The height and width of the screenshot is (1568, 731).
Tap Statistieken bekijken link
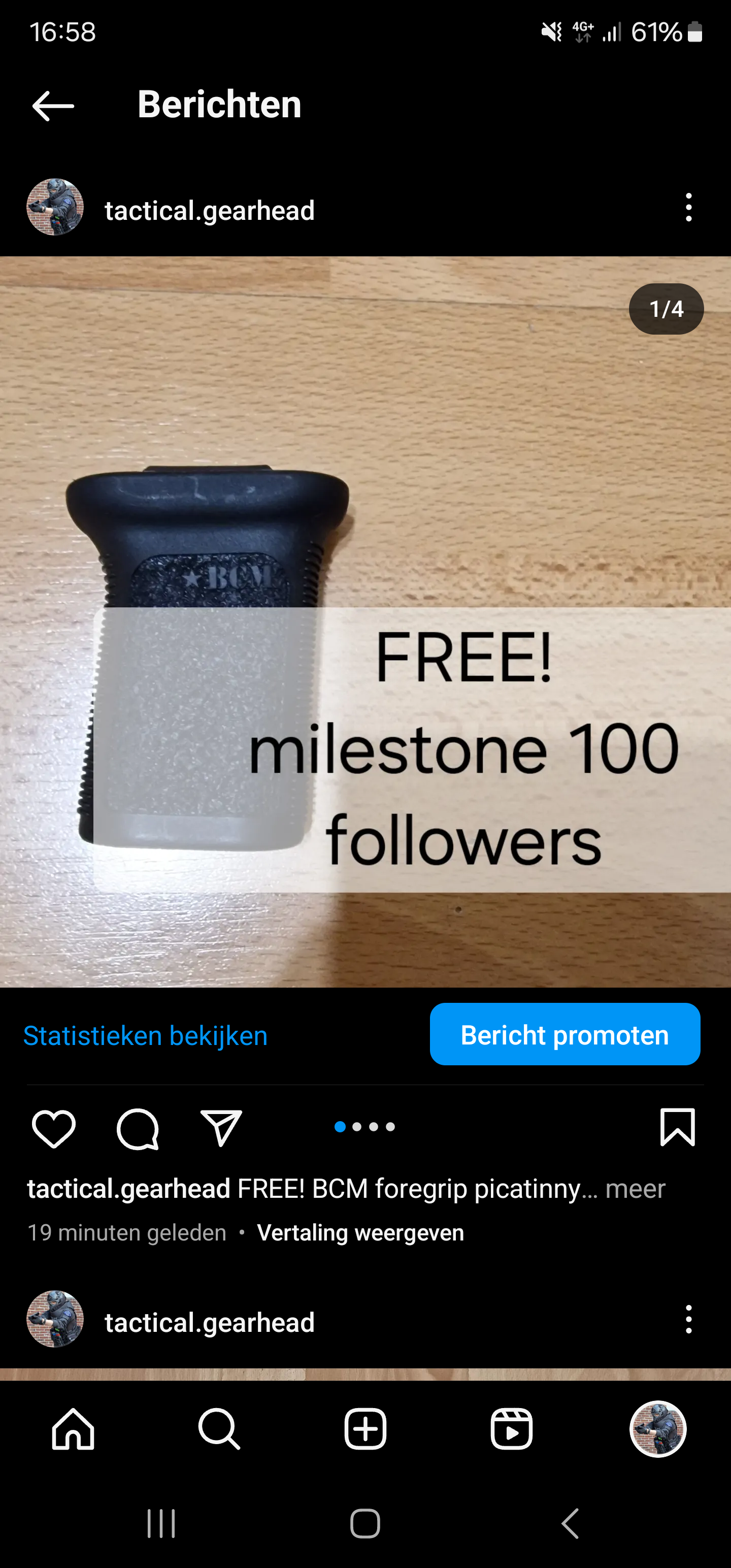point(146,1035)
